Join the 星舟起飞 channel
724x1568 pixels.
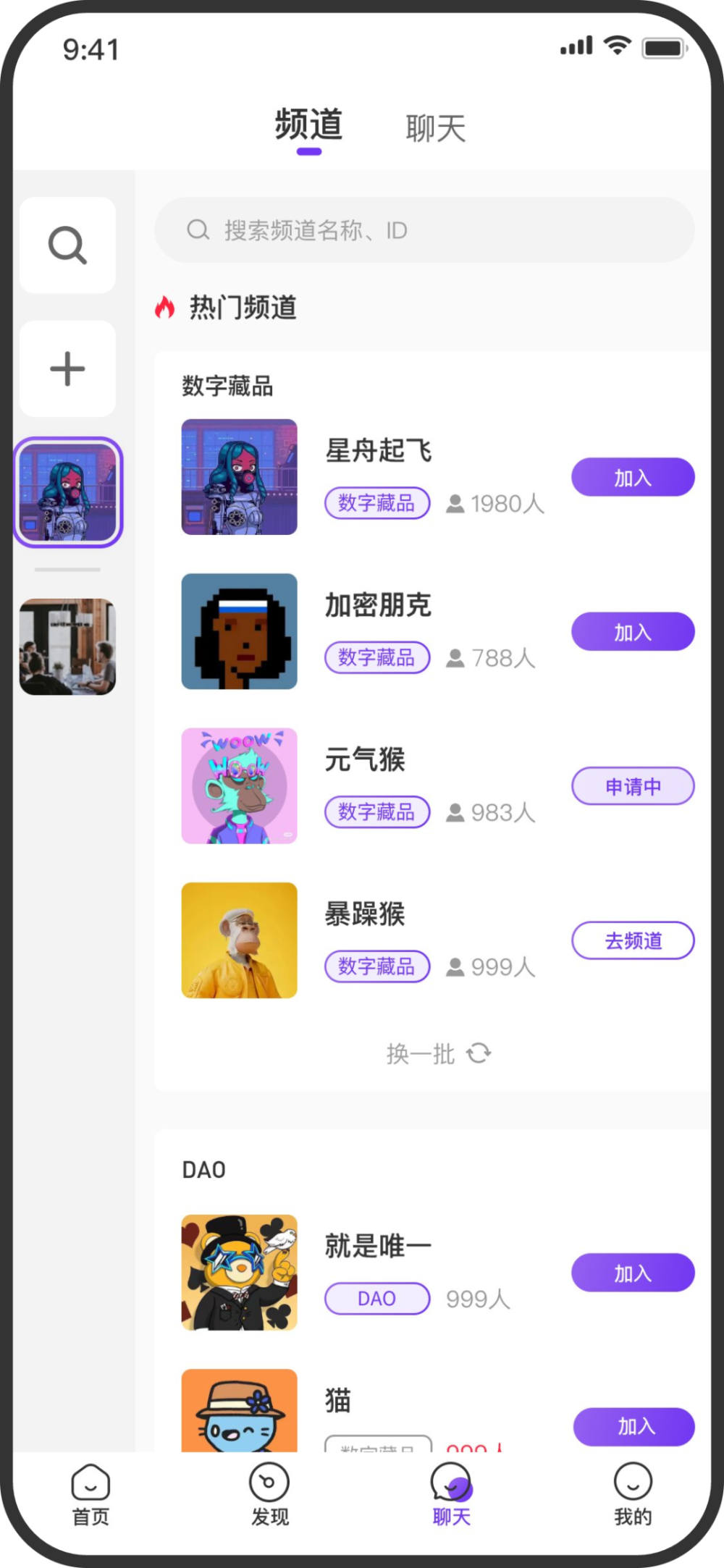pos(633,477)
